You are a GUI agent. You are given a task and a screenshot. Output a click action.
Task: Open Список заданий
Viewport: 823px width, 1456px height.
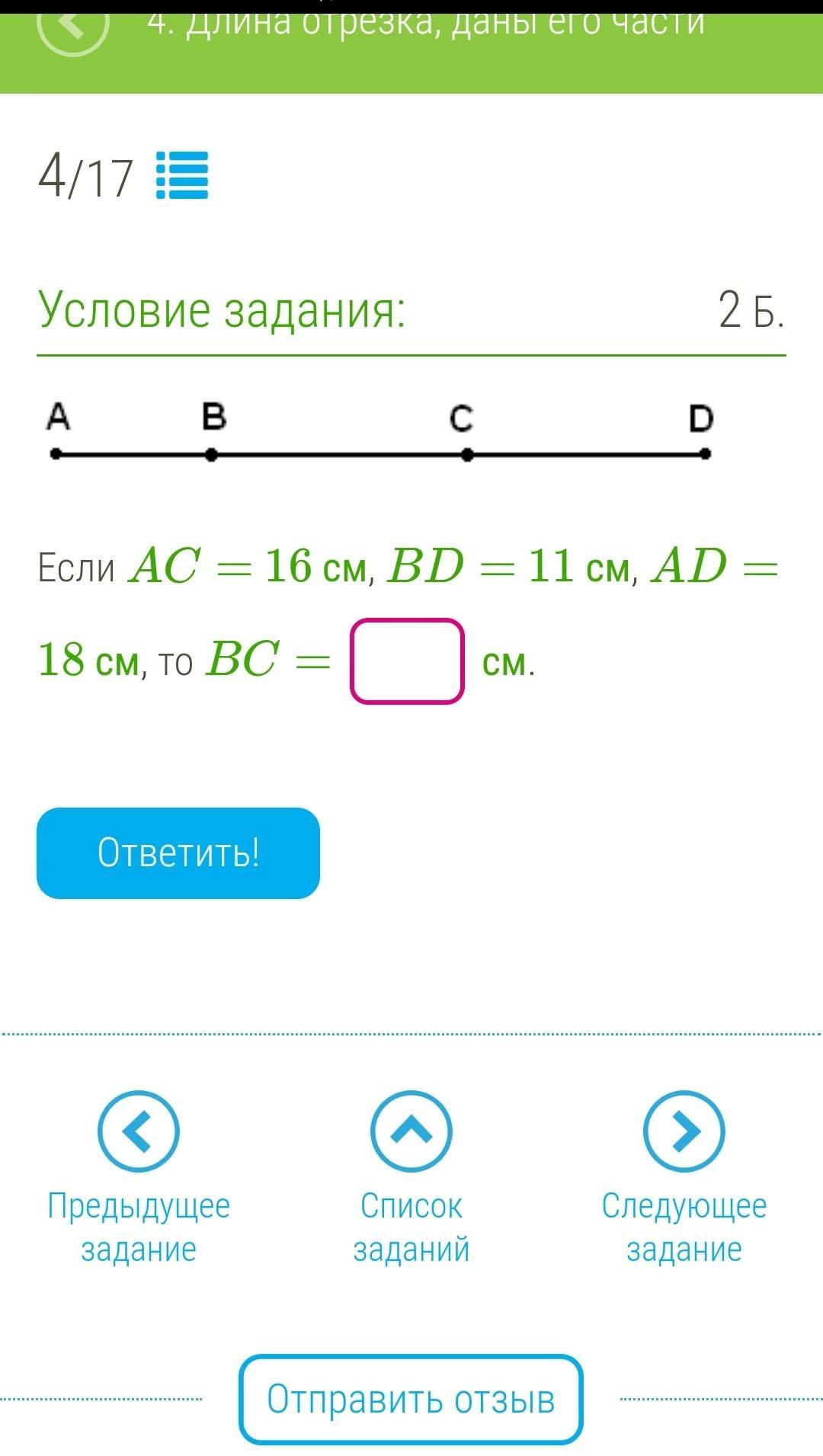tap(411, 1131)
